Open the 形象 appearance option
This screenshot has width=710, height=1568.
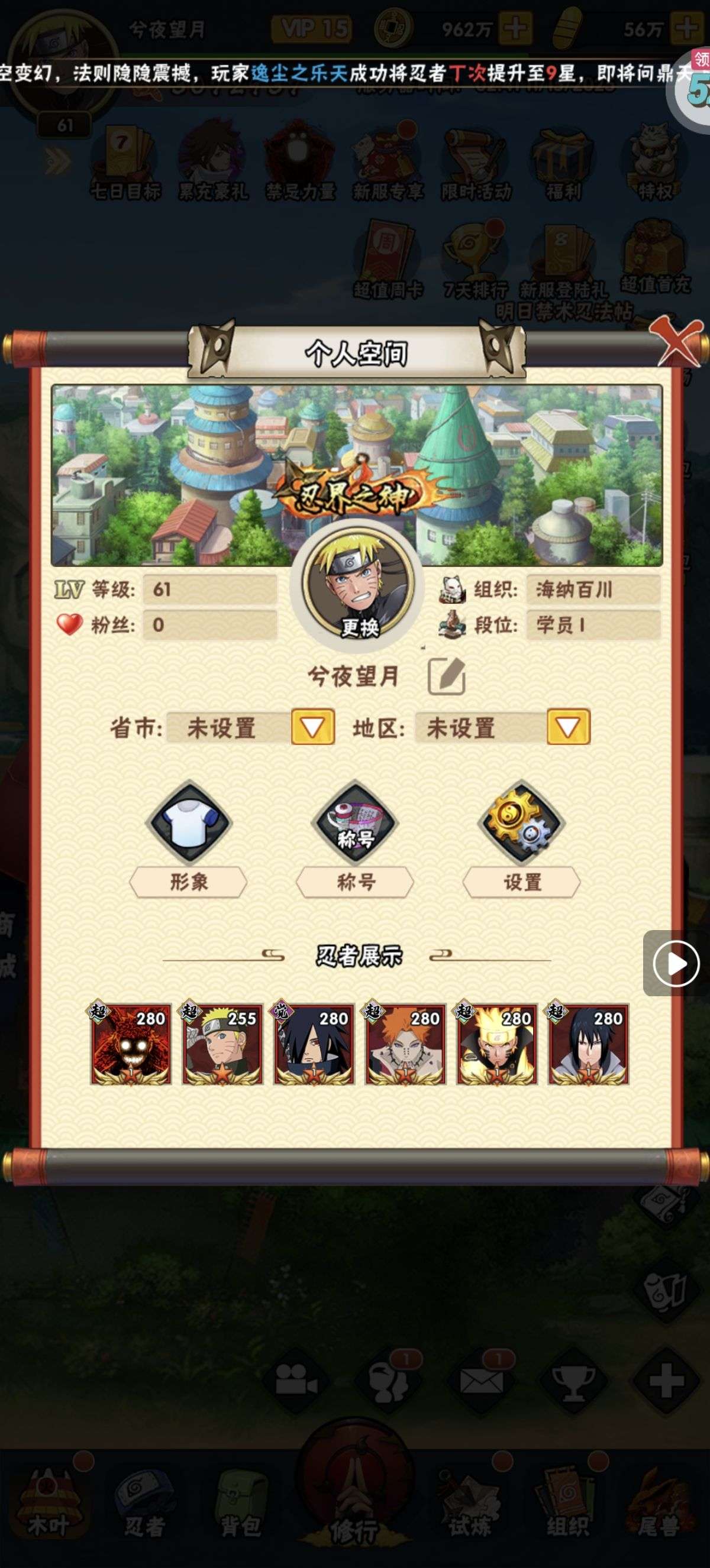pyautogui.click(x=188, y=838)
